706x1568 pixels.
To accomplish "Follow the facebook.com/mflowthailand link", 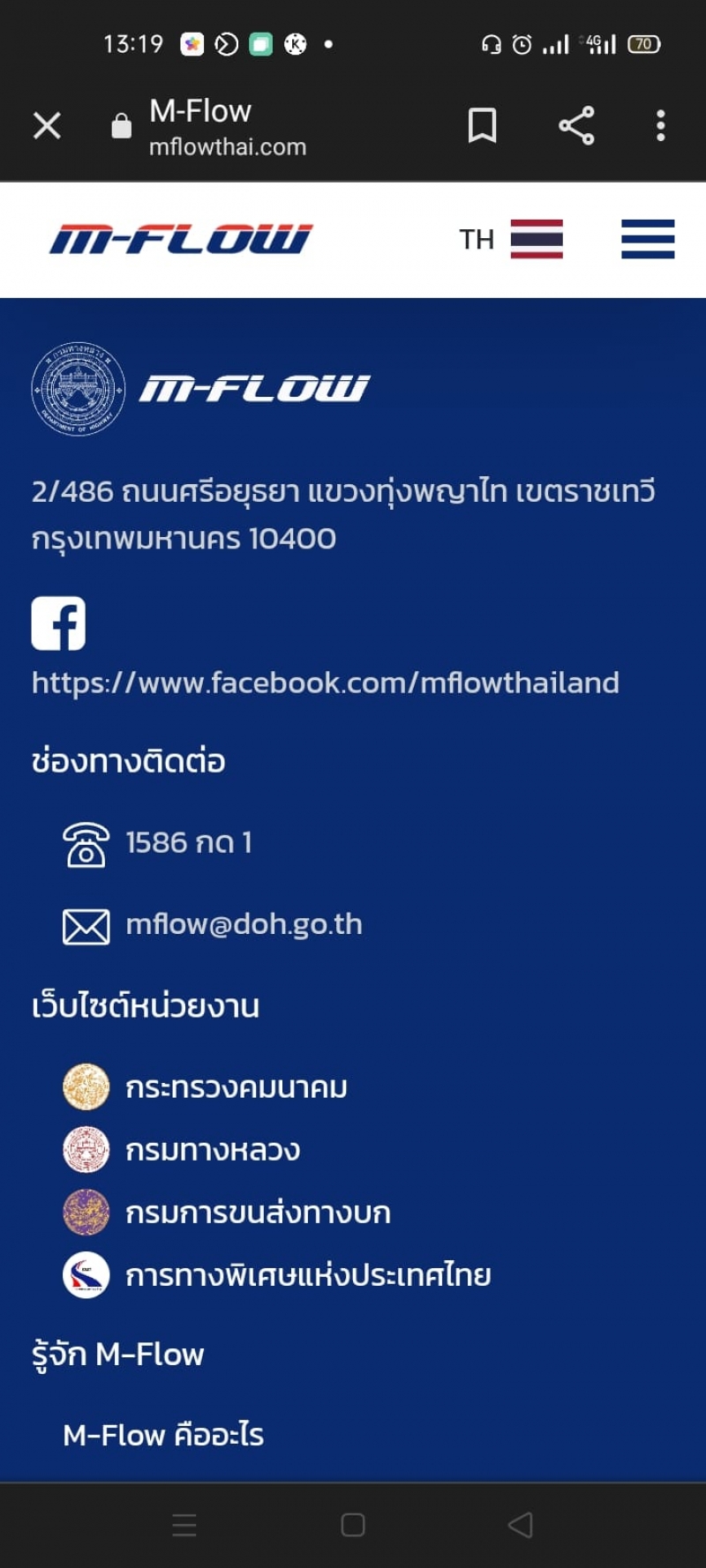I will pos(325,683).
